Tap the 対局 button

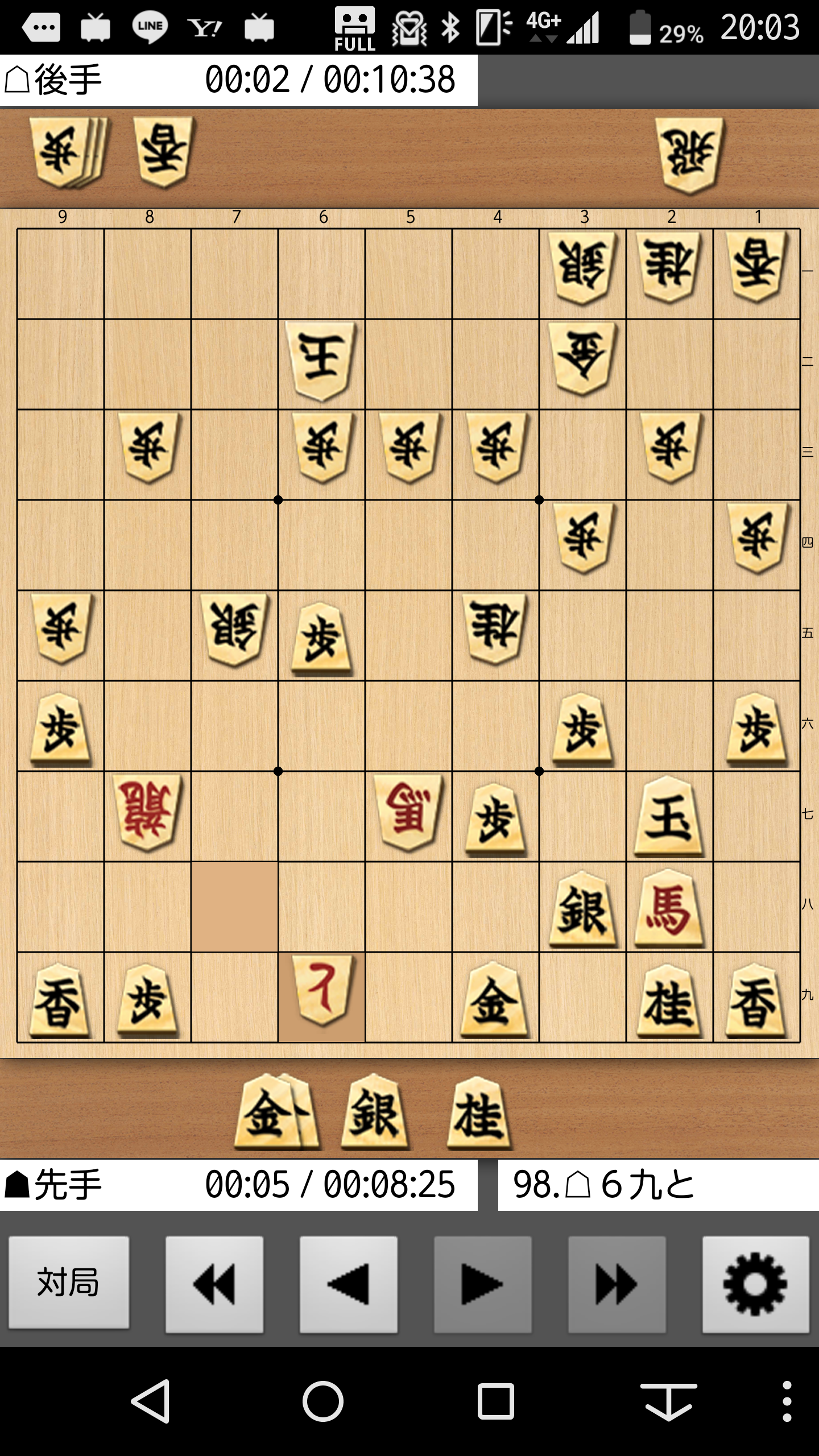[68, 1284]
